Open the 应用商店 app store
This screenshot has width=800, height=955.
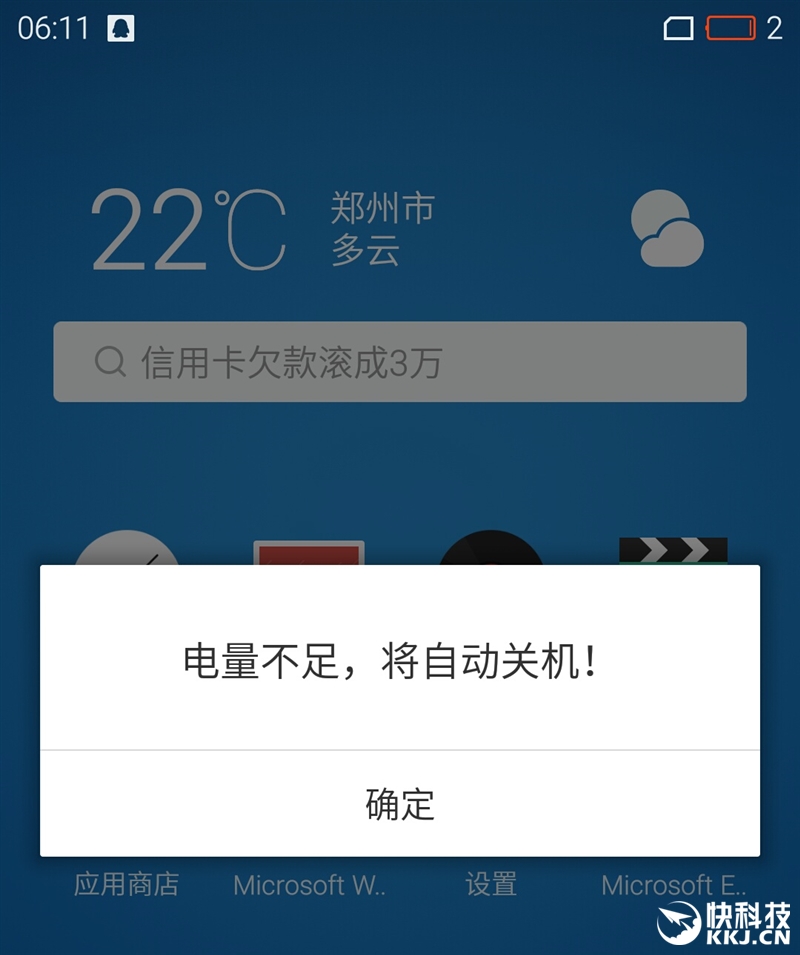(130, 884)
